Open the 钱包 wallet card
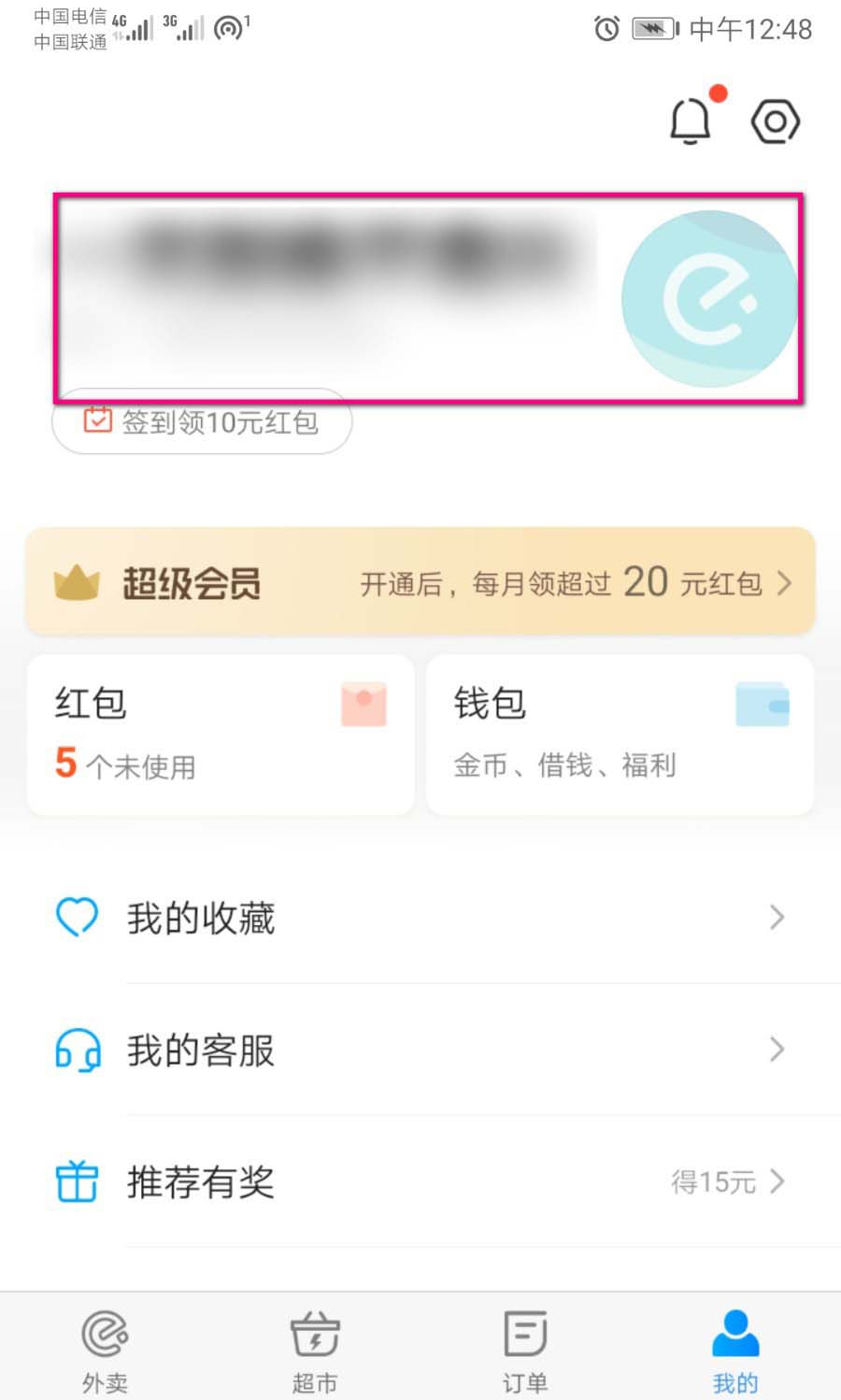The height and width of the screenshot is (1400, 841). (620, 735)
